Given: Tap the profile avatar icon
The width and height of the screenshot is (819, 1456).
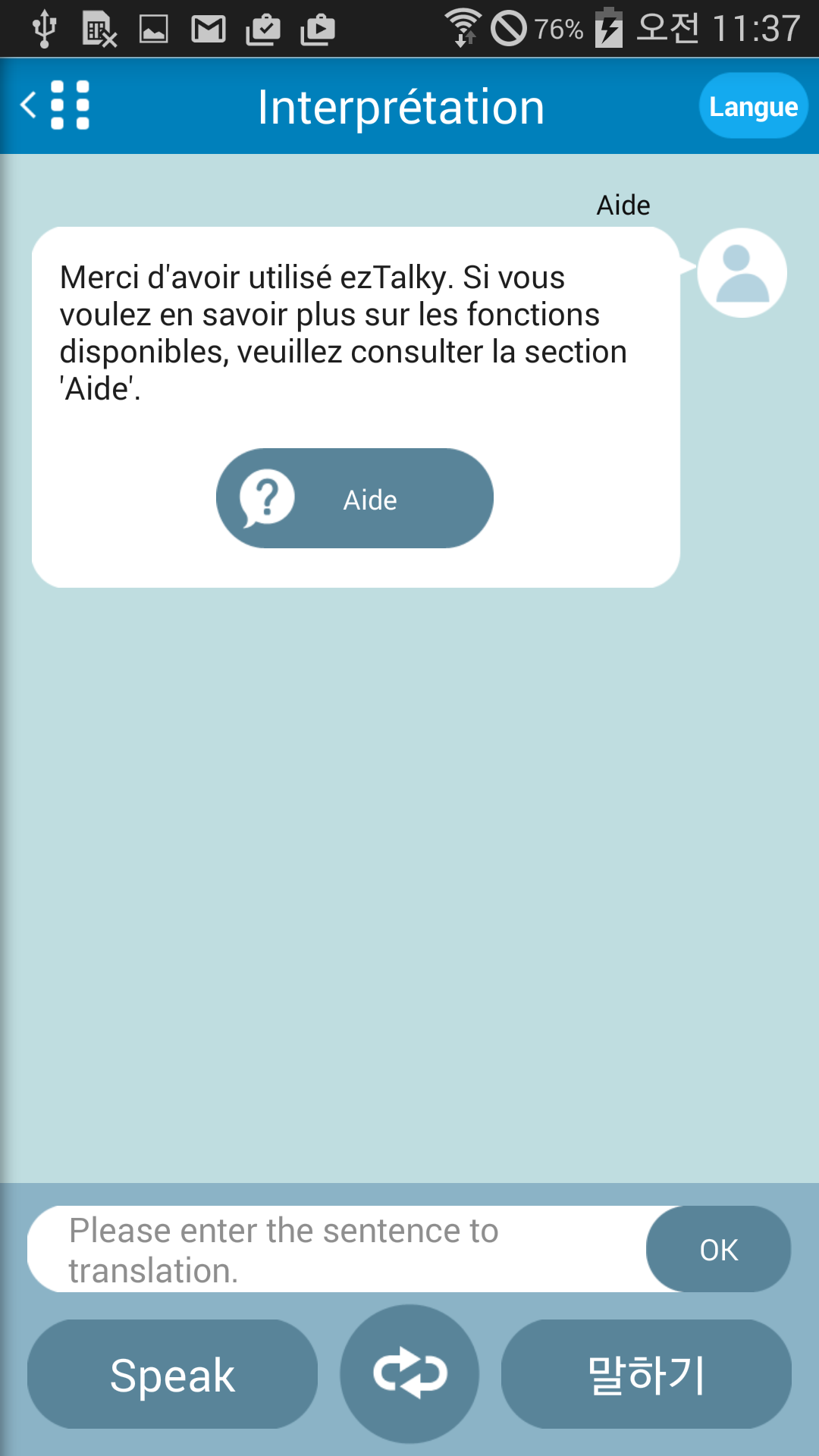Looking at the screenshot, I should 742,273.
